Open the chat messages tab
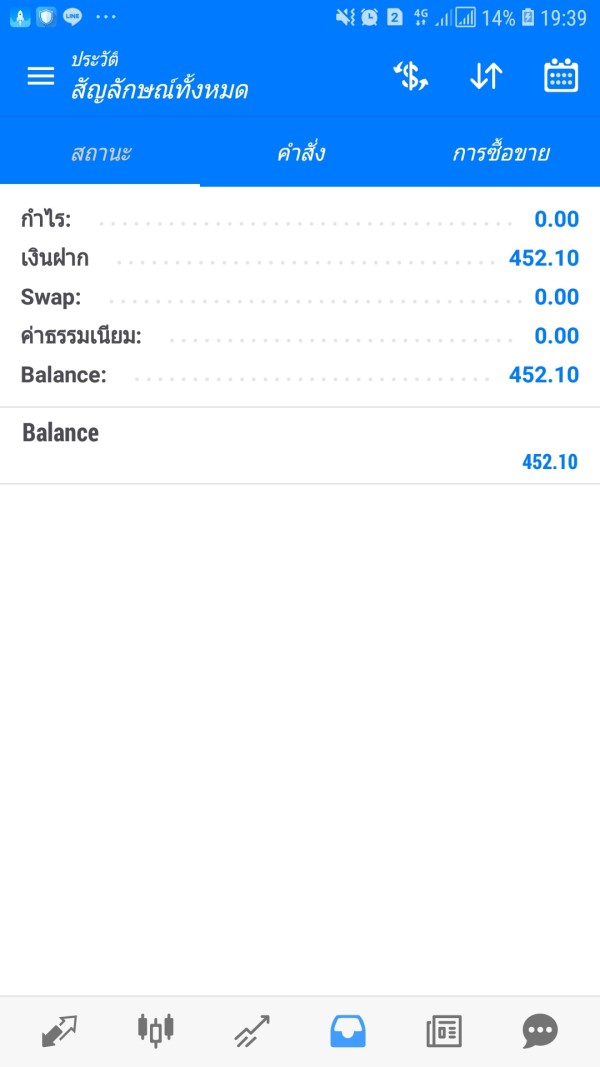The image size is (600, 1067). [540, 1031]
